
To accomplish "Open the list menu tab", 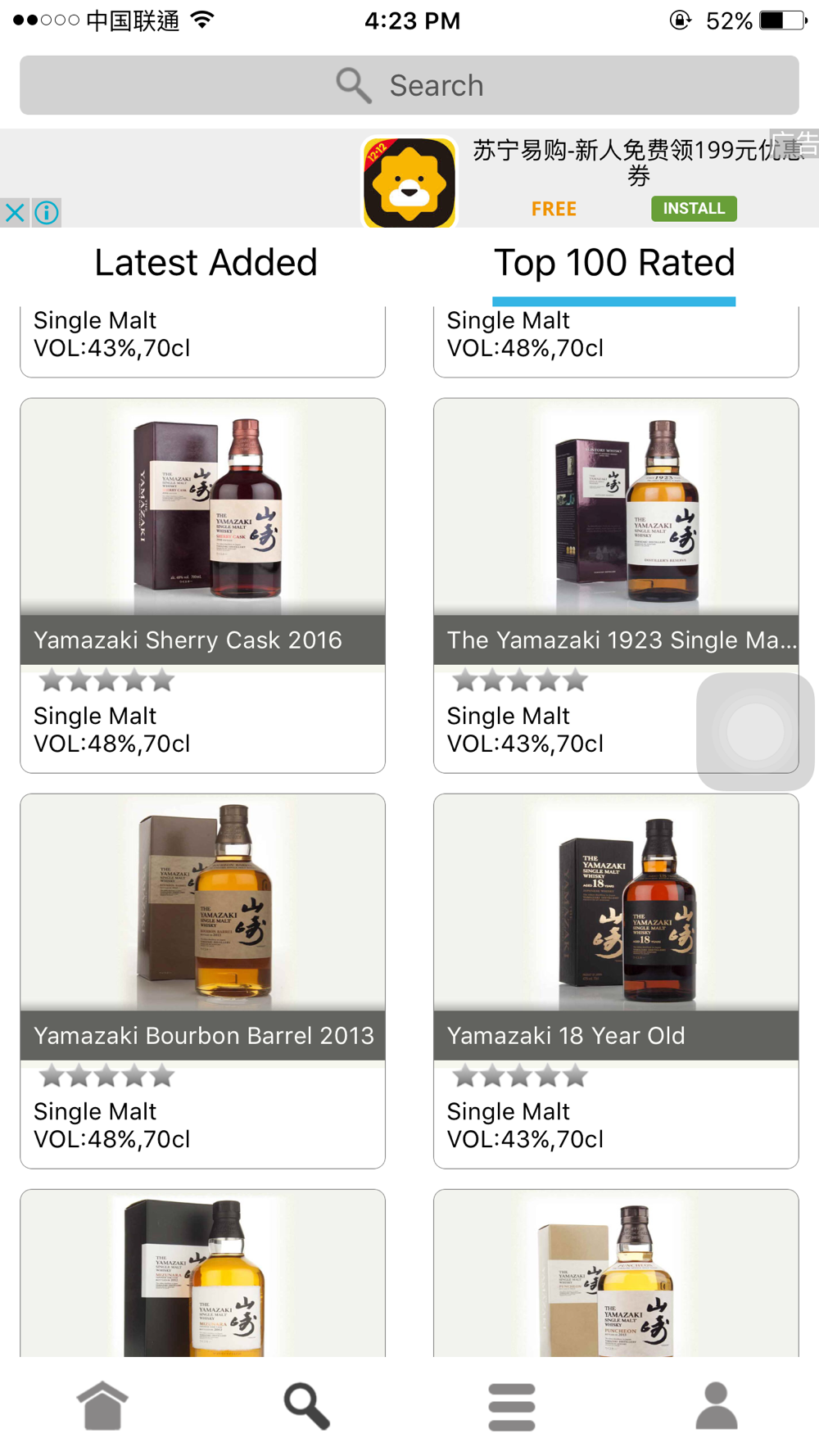I will 512,1405.
